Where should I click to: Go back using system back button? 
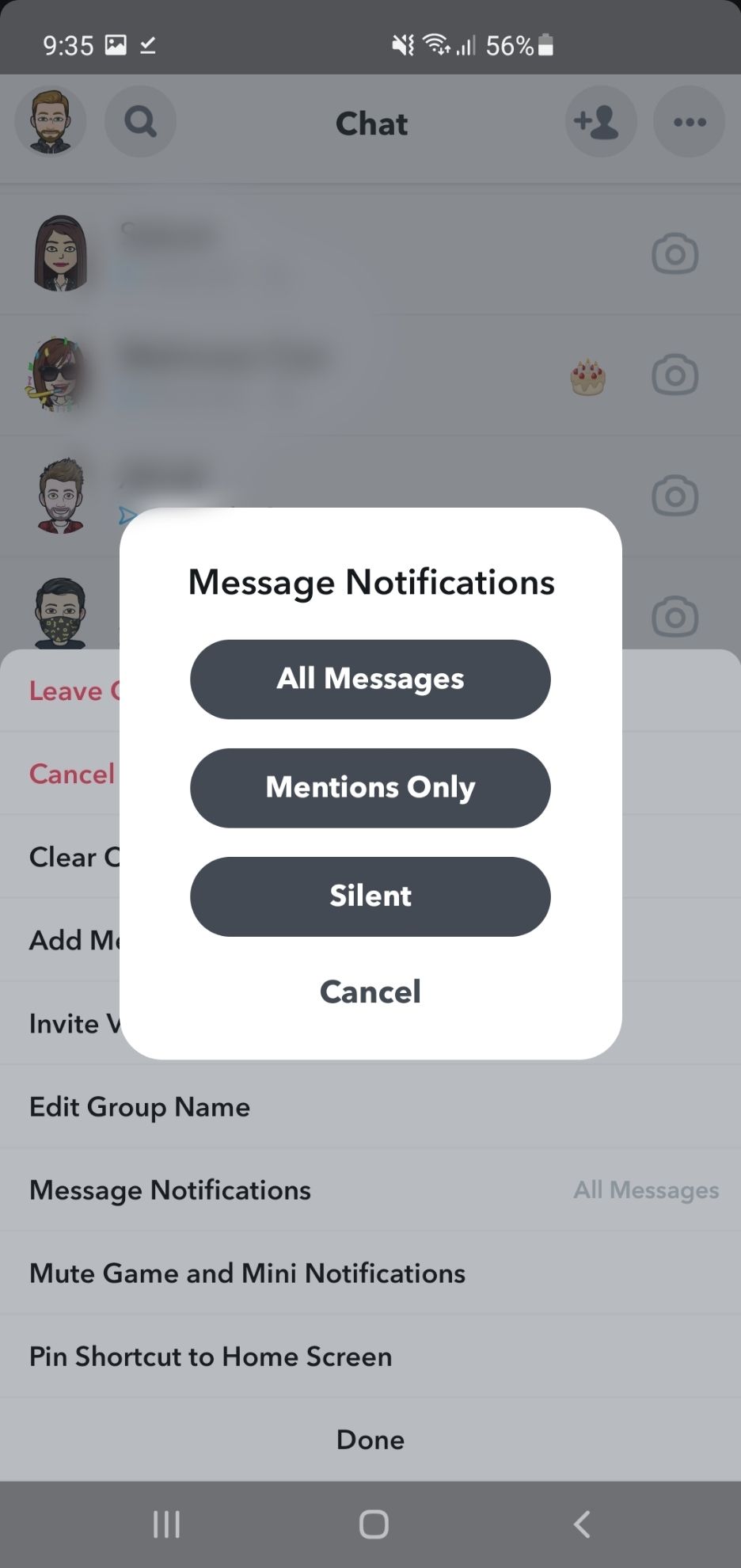tap(582, 1524)
